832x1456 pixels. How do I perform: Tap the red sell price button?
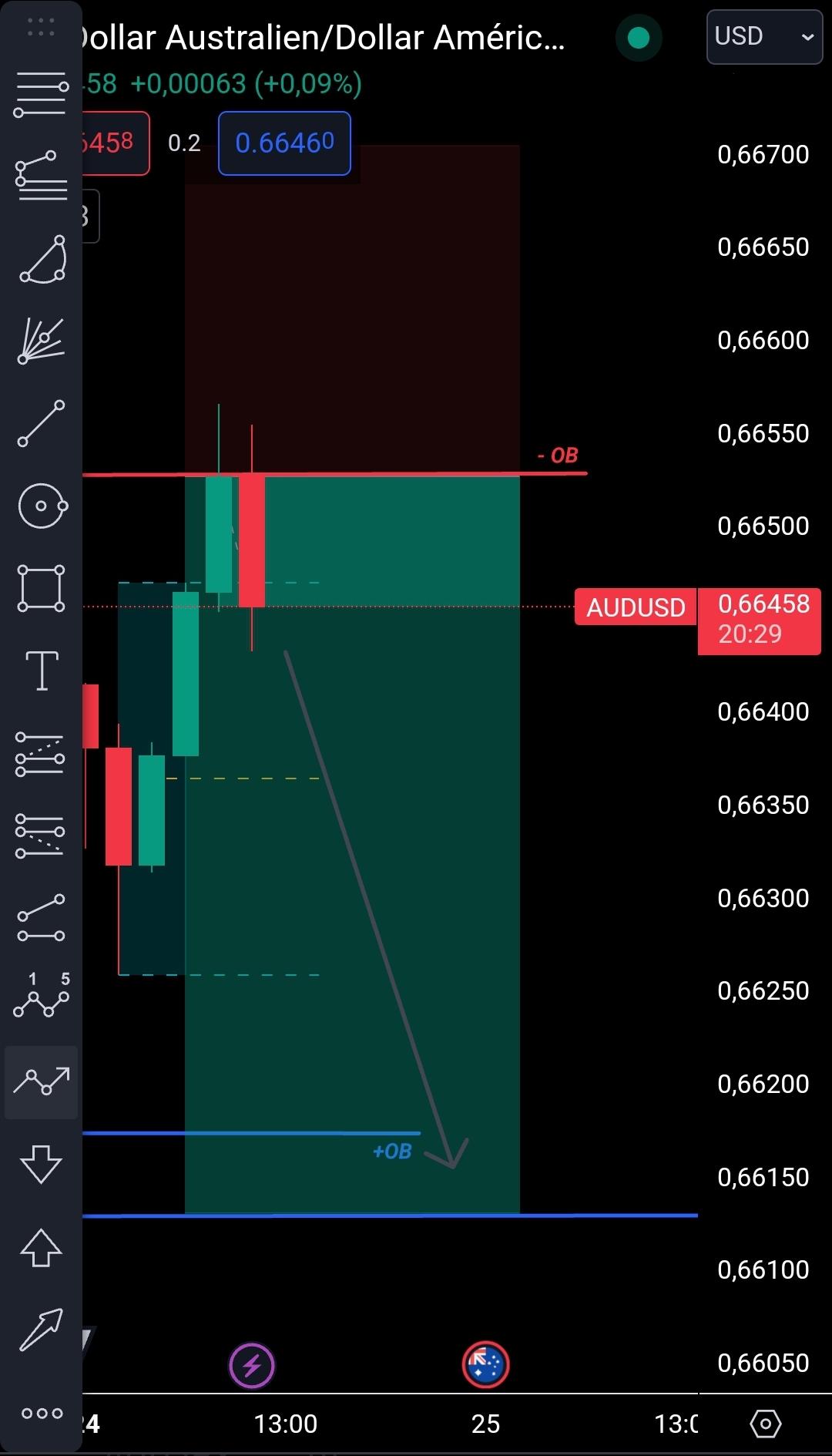point(114,143)
